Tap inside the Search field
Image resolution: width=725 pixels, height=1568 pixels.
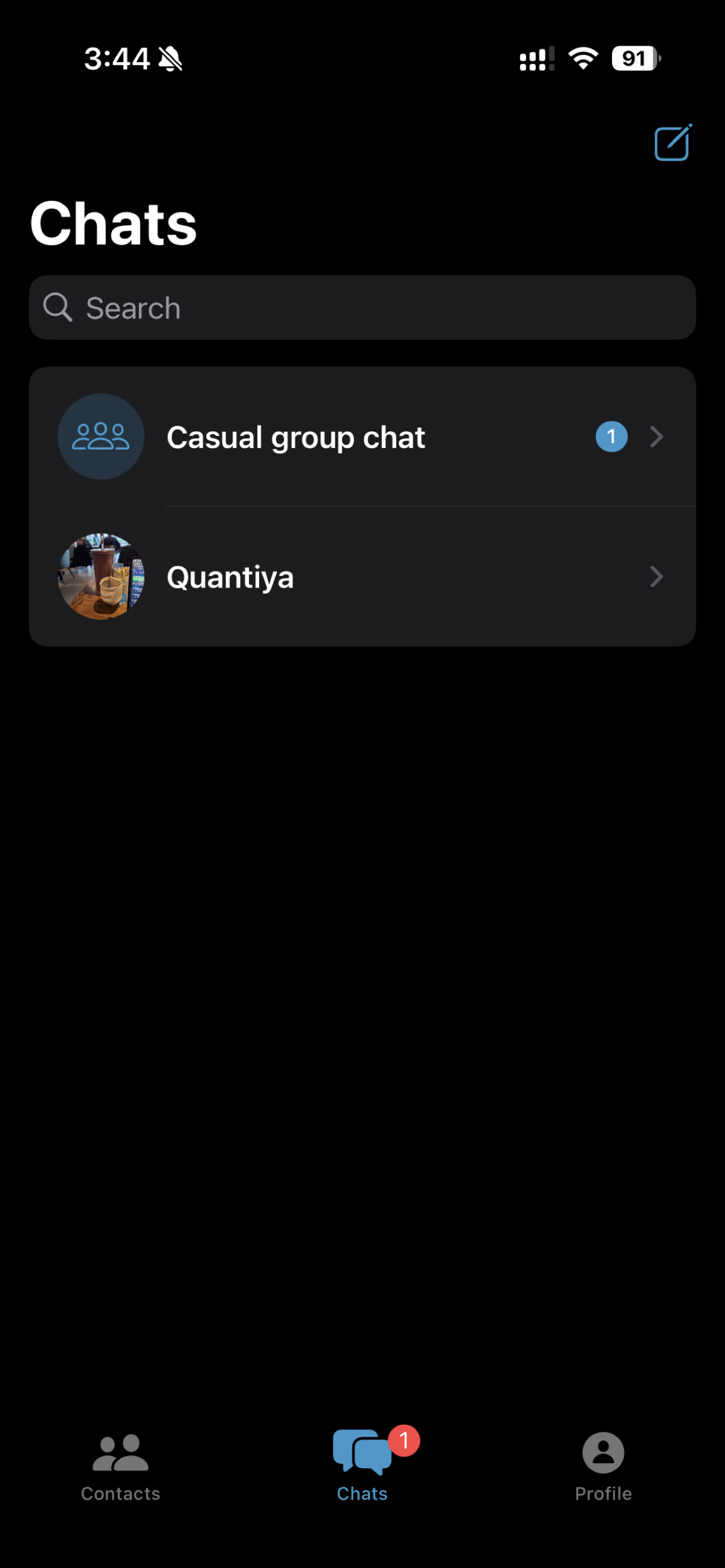click(362, 308)
